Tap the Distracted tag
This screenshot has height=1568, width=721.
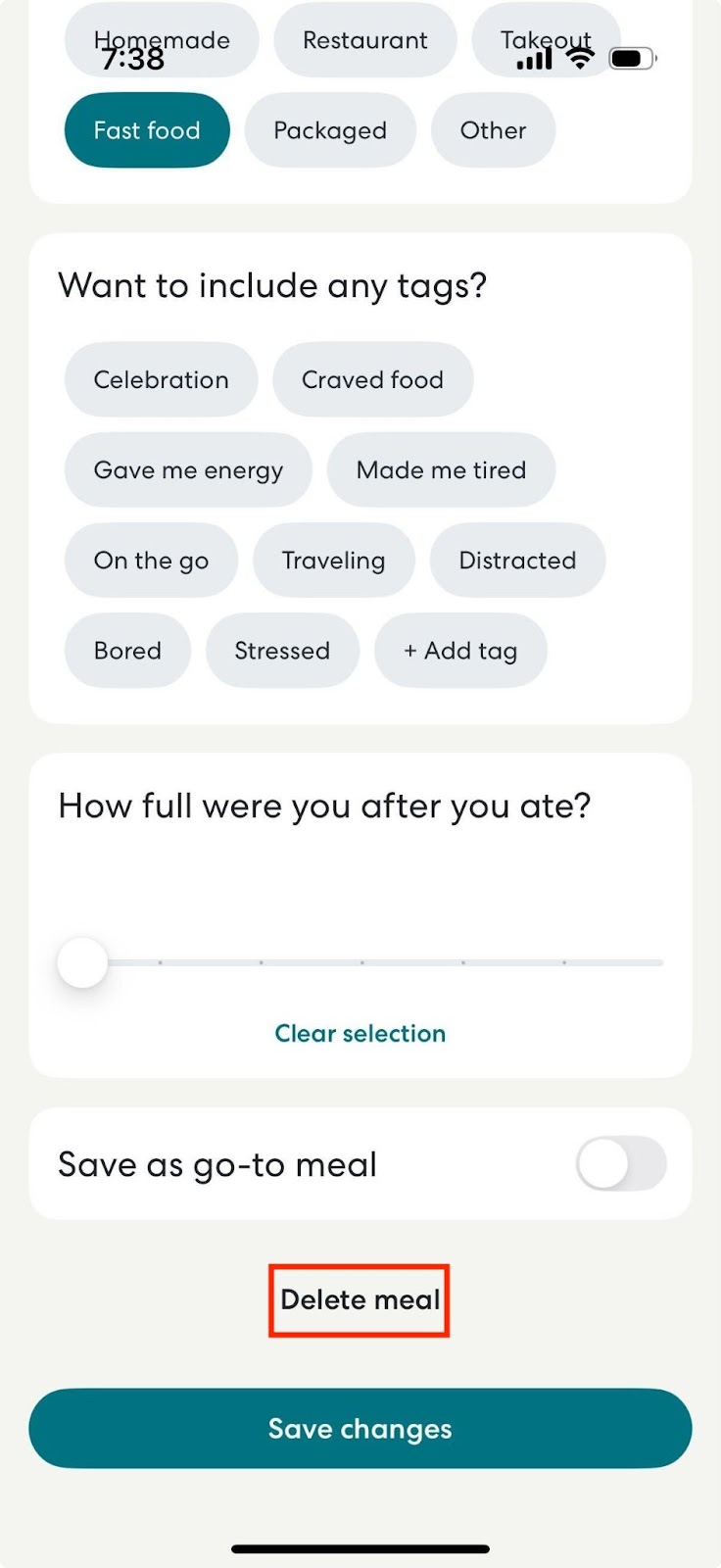pos(517,561)
